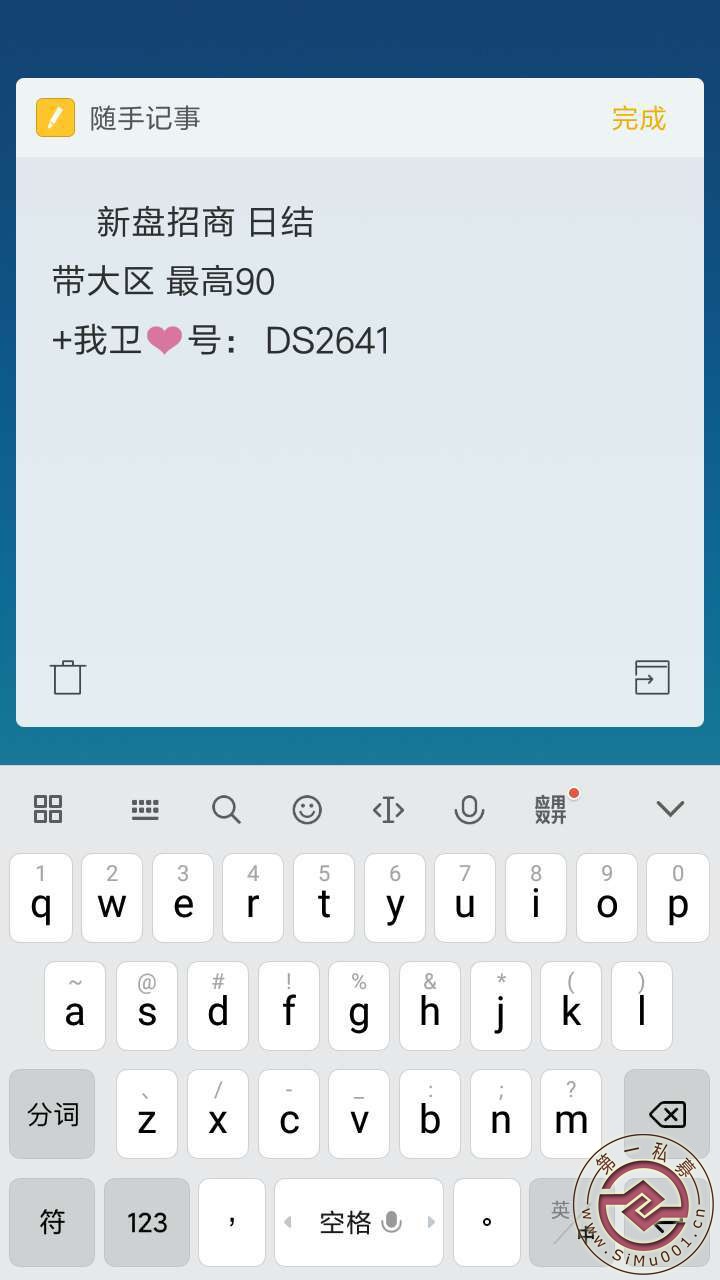Activate the cursor movement tool
The height and width of the screenshot is (1280, 720).
point(388,809)
